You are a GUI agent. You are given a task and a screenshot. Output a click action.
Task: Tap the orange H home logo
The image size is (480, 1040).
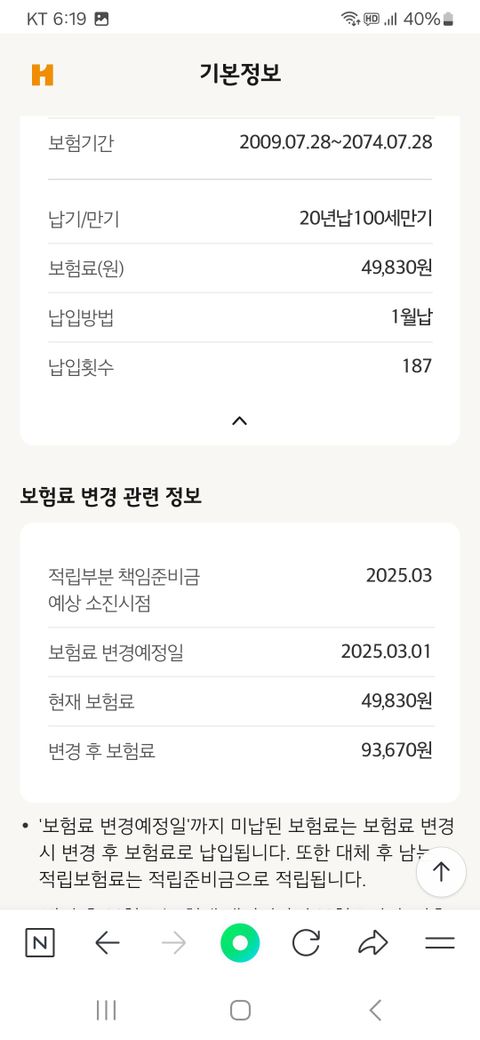click(x=42, y=75)
